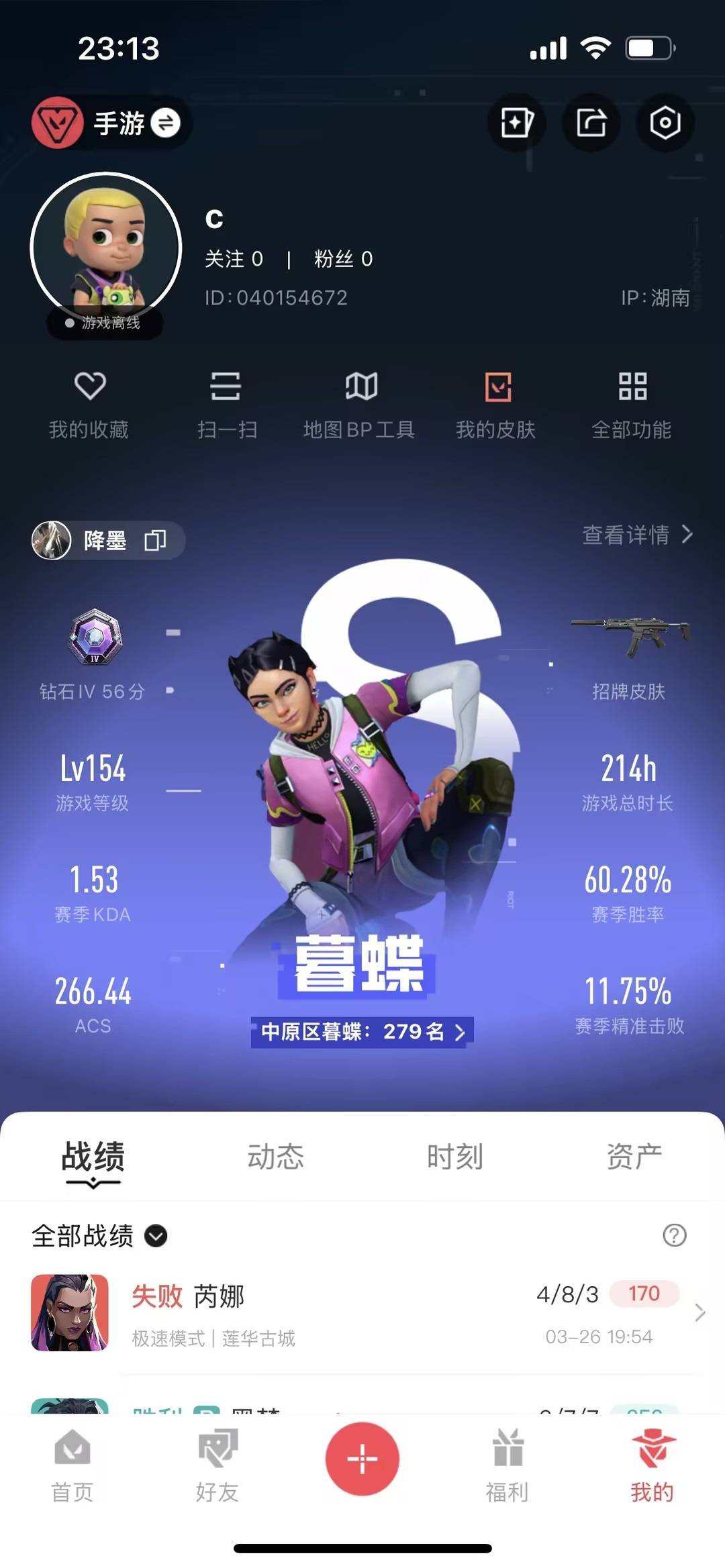The image size is (725, 1568).
Task: Tap the 手游 account switch toggle
Action: click(165, 124)
